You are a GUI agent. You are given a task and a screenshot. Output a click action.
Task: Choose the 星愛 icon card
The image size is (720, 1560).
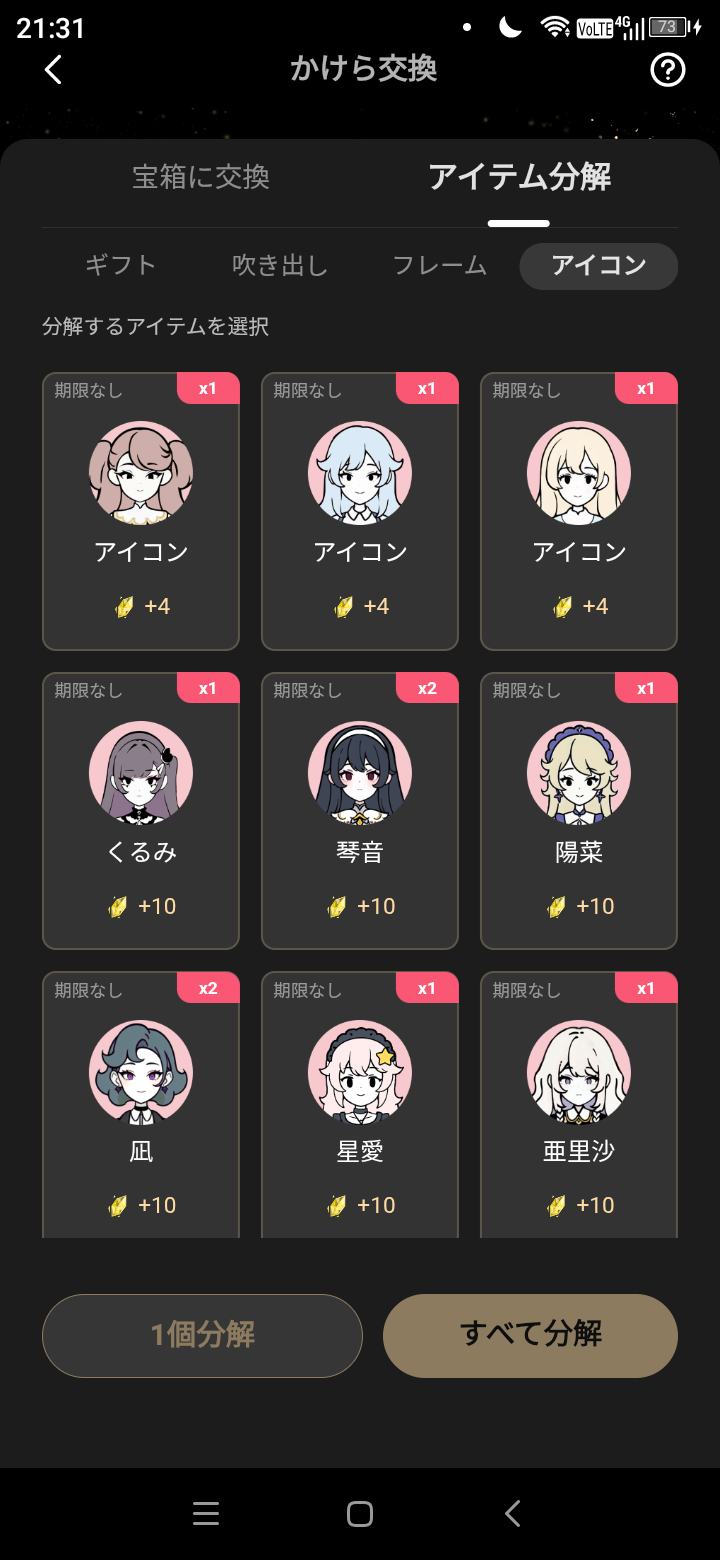[360, 1105]
